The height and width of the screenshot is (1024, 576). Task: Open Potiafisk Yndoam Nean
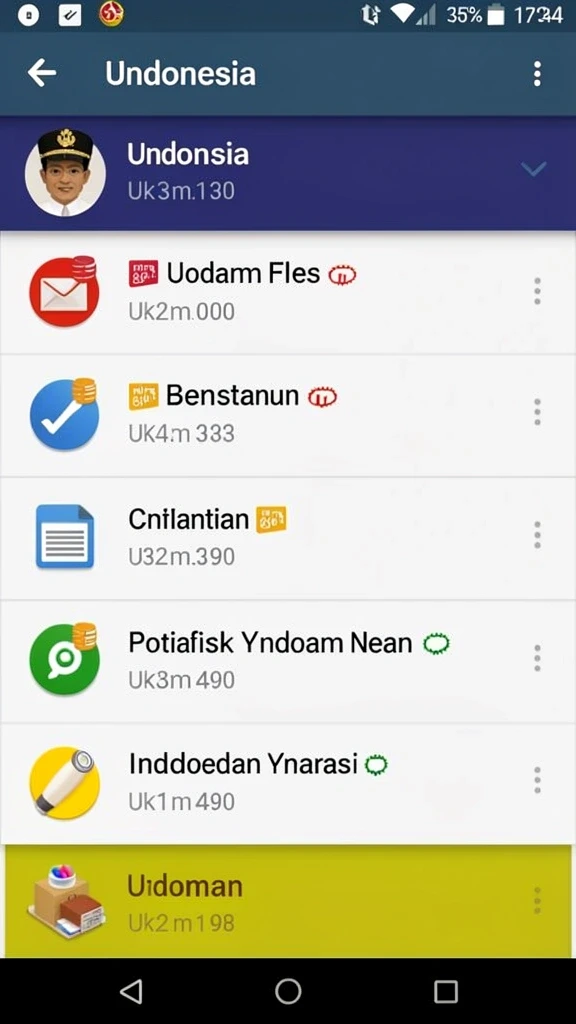click(288, 661)
